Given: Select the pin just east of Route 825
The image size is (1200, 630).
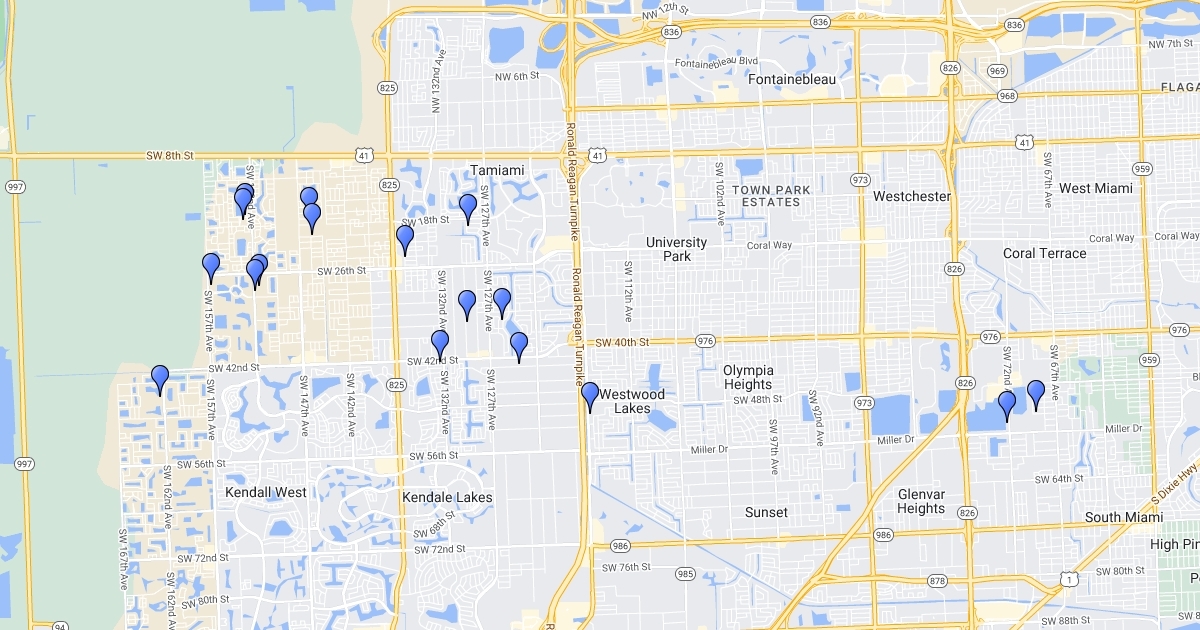Looking at the screenshot, I should coord(405,237).
